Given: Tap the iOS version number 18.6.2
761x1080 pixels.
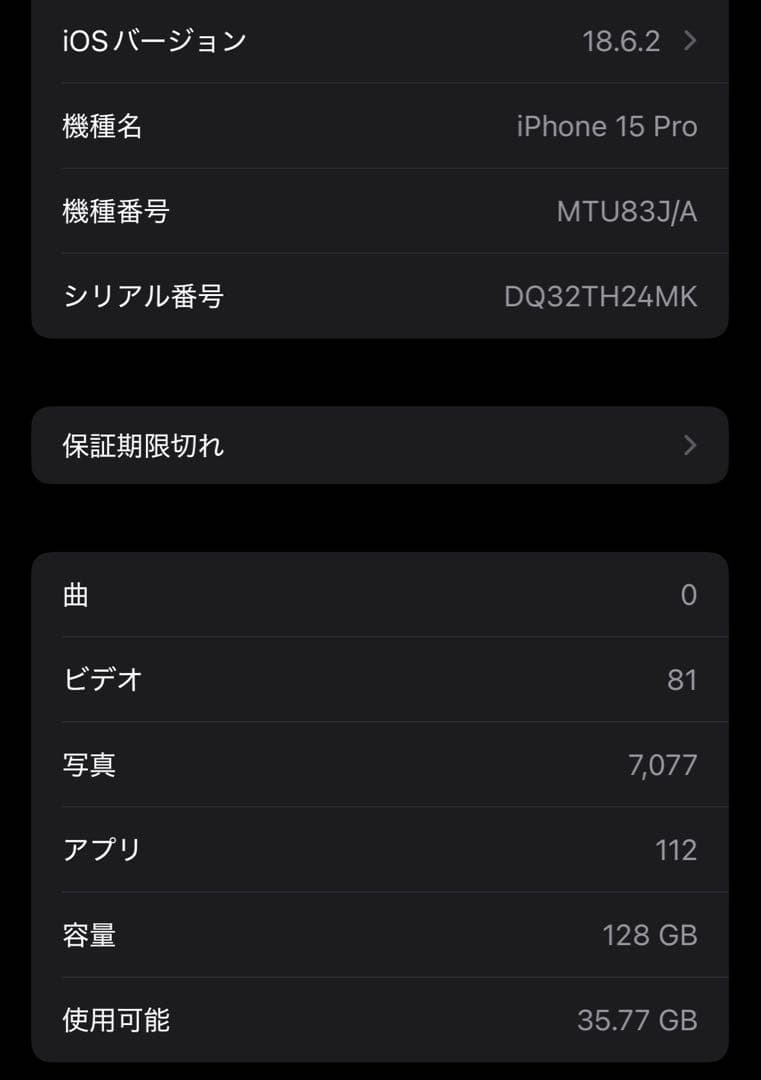Looking at the screenshot, I should point(624,41).
